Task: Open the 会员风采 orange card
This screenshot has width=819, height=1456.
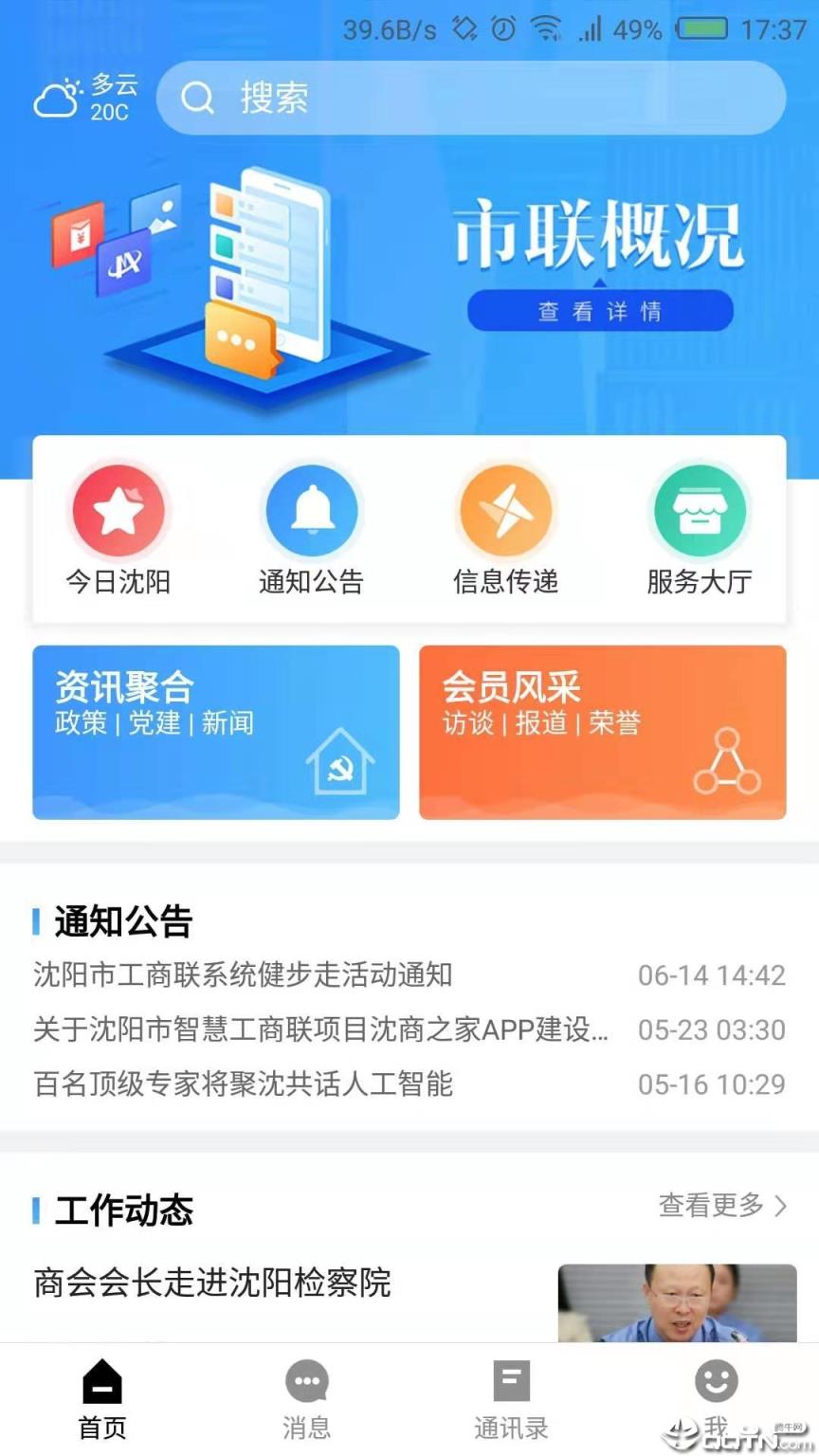Action: pos(603,732)
